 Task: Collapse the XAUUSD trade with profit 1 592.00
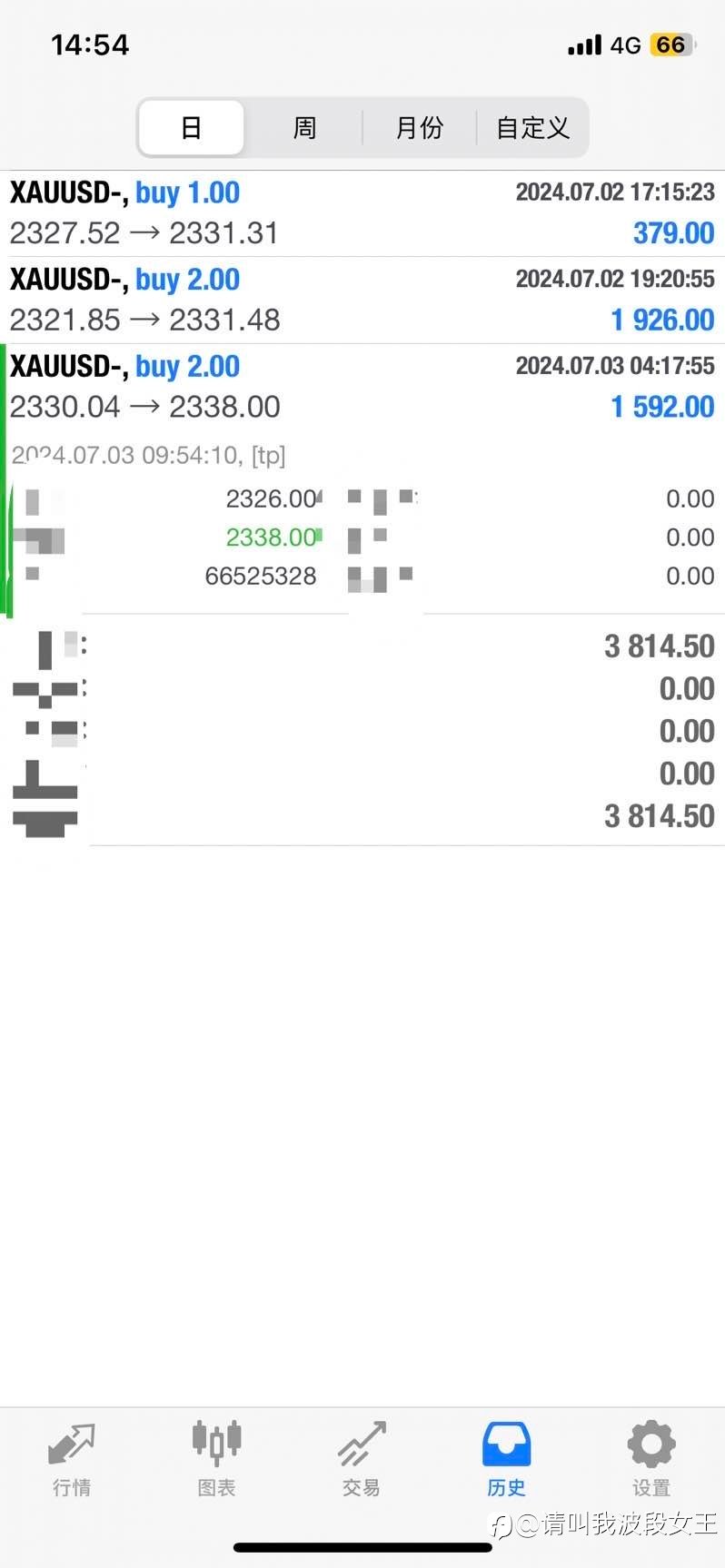coord(362,387)
